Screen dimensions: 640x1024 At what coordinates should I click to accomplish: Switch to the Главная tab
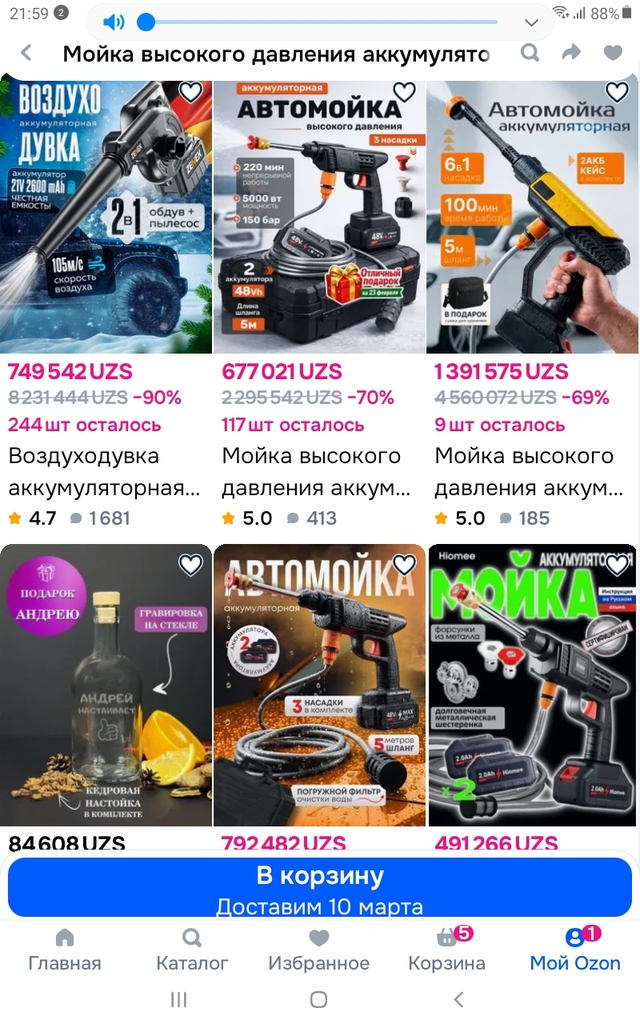pyautogui.click(x=65, y=950)
